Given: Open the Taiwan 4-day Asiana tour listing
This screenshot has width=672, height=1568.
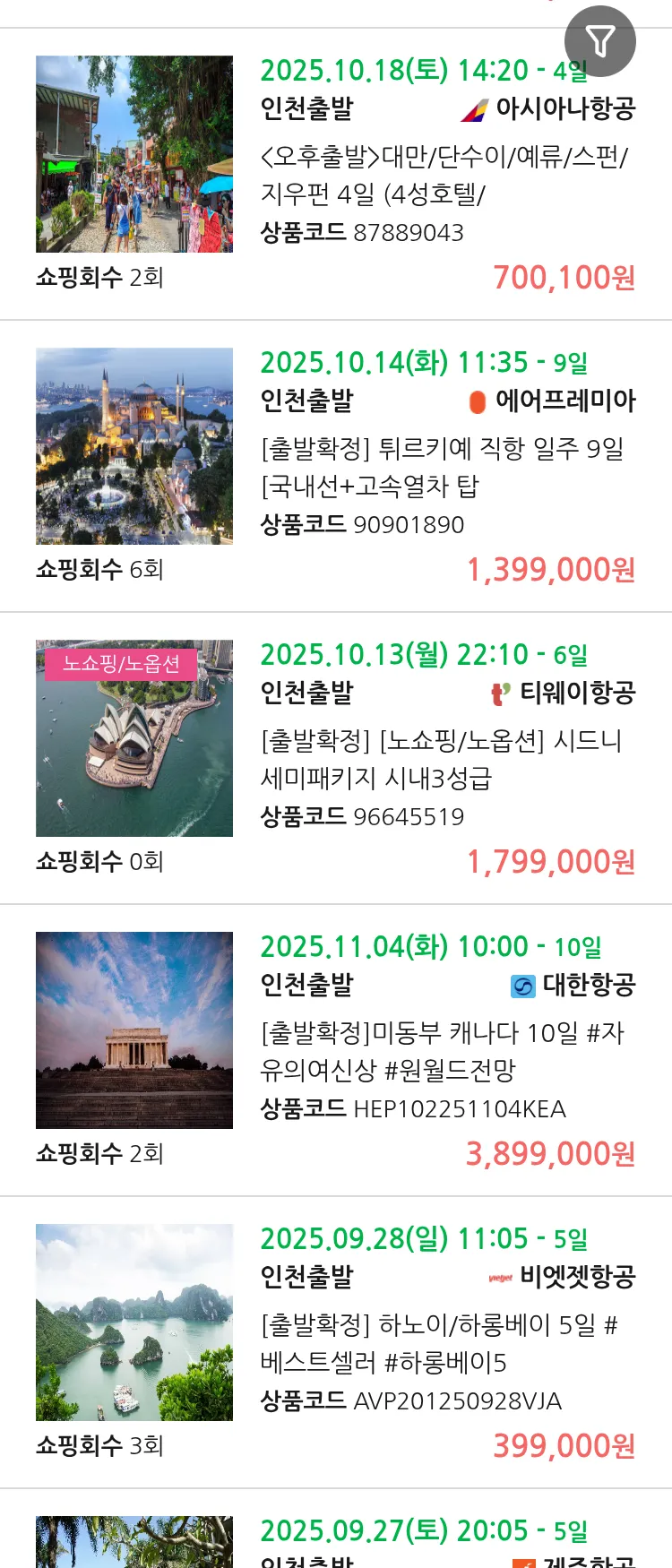Looking at the screenshot, I should point(444,175).
